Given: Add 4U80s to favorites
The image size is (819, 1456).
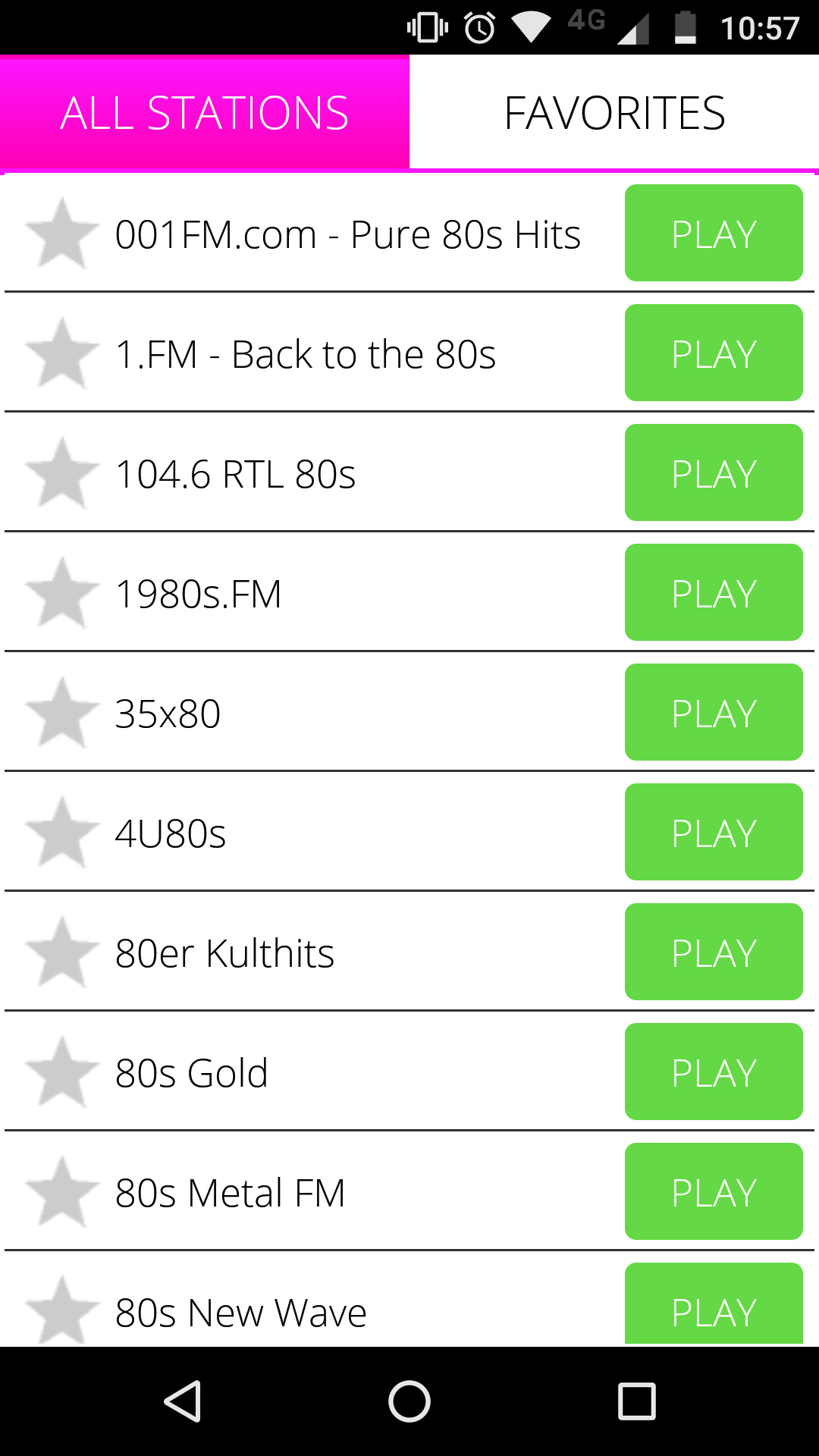Looking at the screenshot, I should click(x=62, y=833).
